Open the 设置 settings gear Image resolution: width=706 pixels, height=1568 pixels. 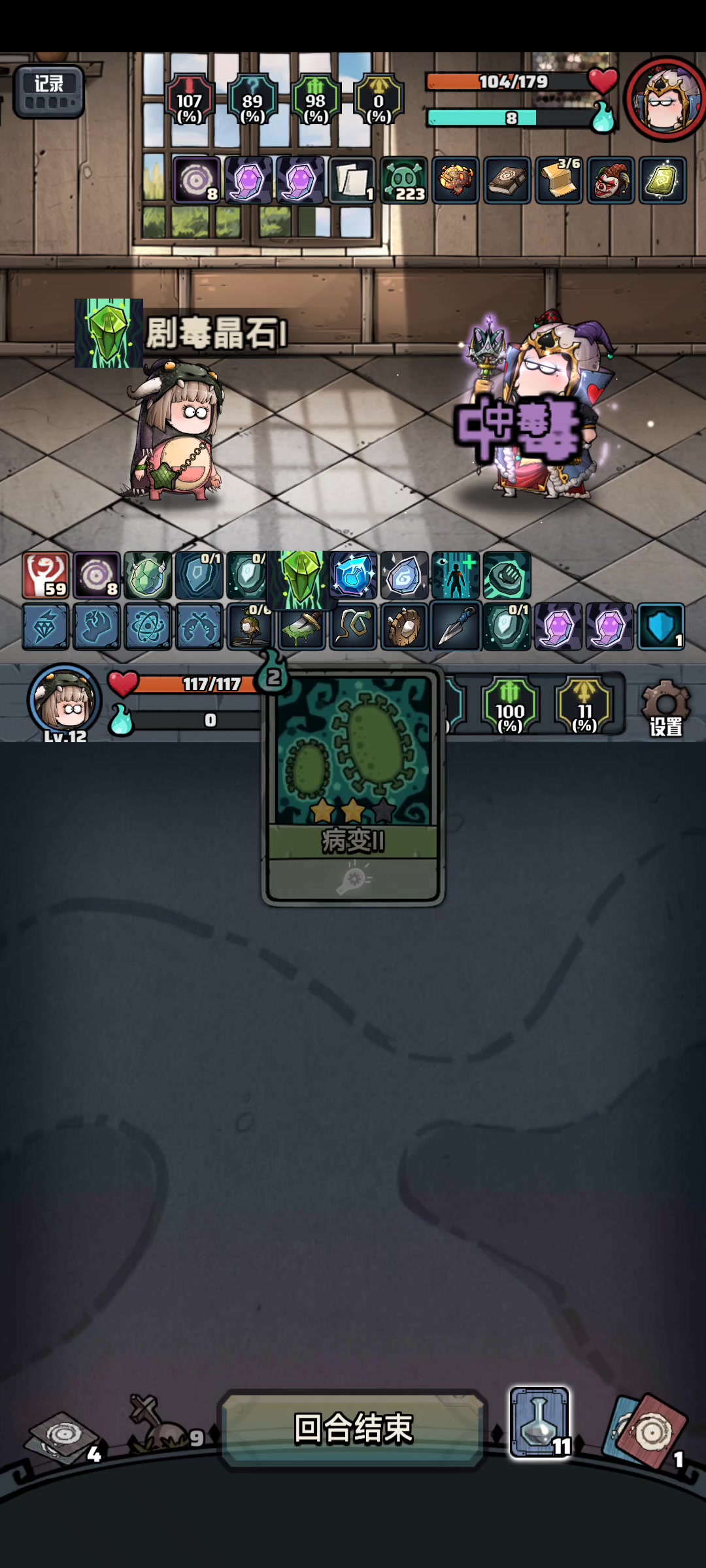pos(665,709)
